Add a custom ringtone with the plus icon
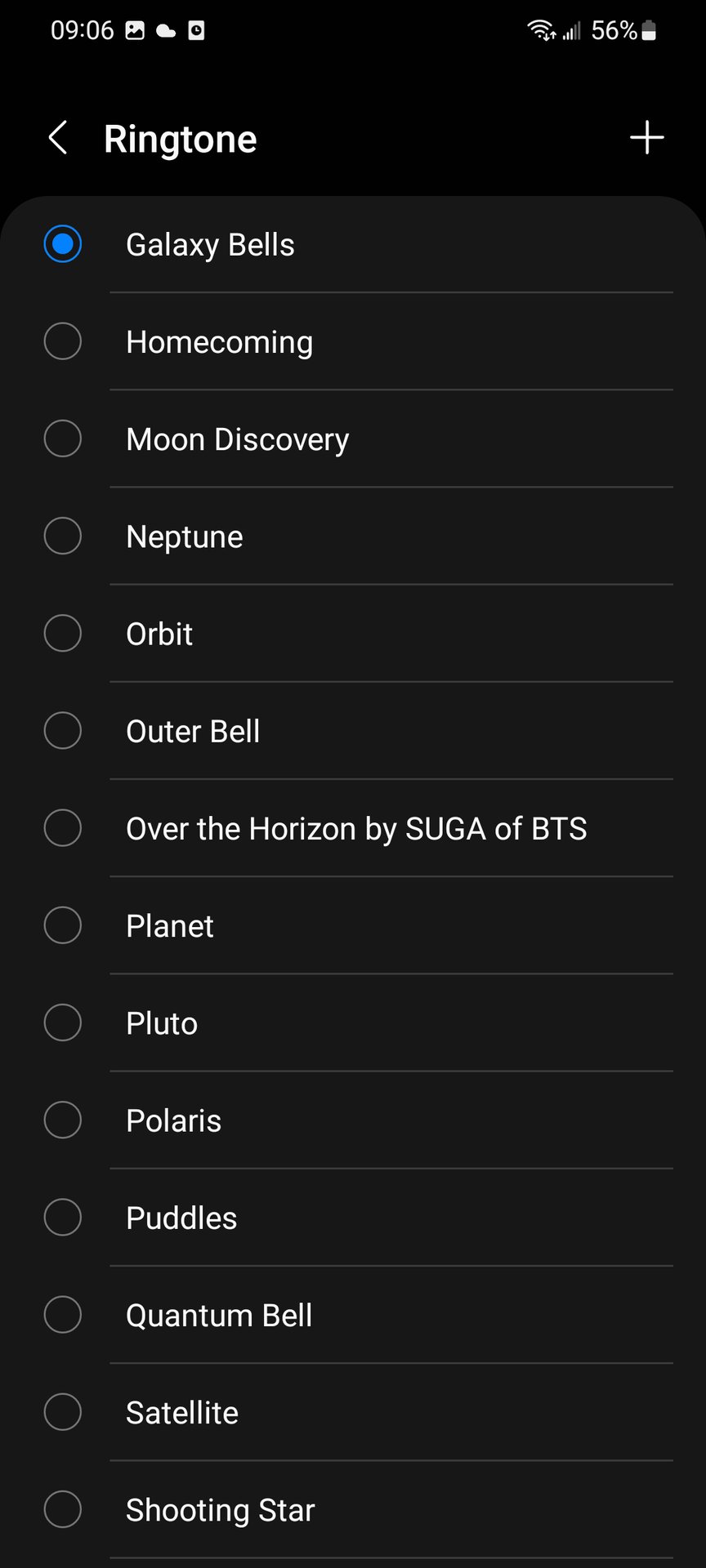This screenshot has height=1568, width=706. point(646,137)
